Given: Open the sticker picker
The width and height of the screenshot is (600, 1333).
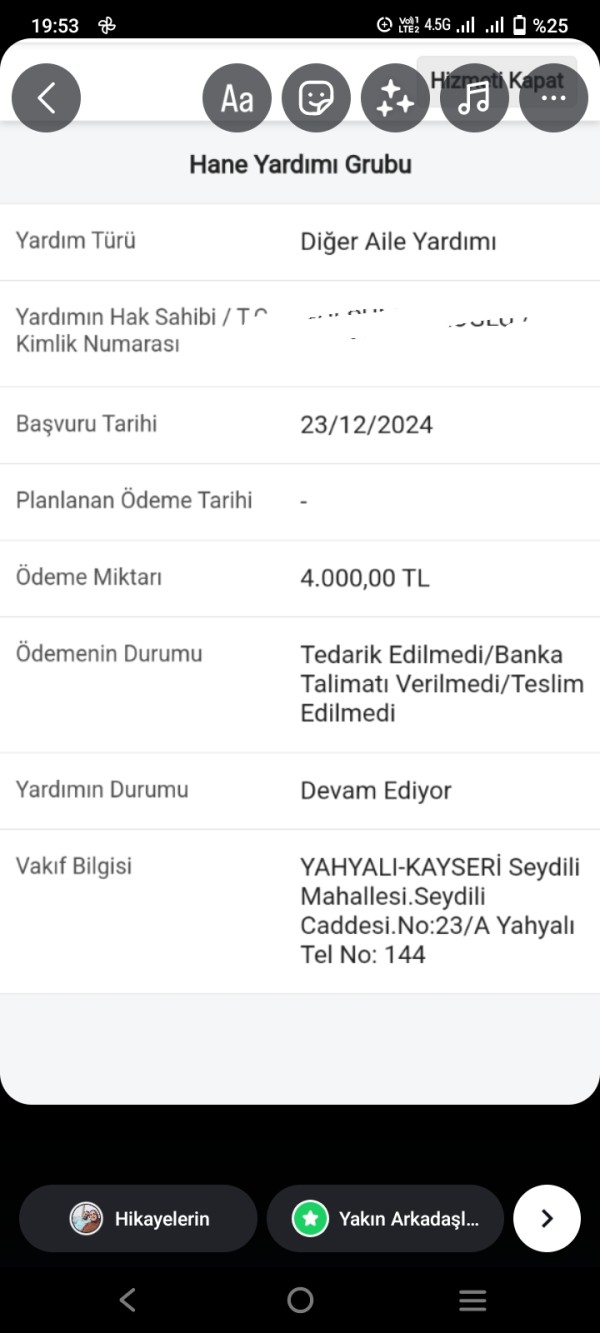Looking at the screenshot, I should (x=316, y=98).
